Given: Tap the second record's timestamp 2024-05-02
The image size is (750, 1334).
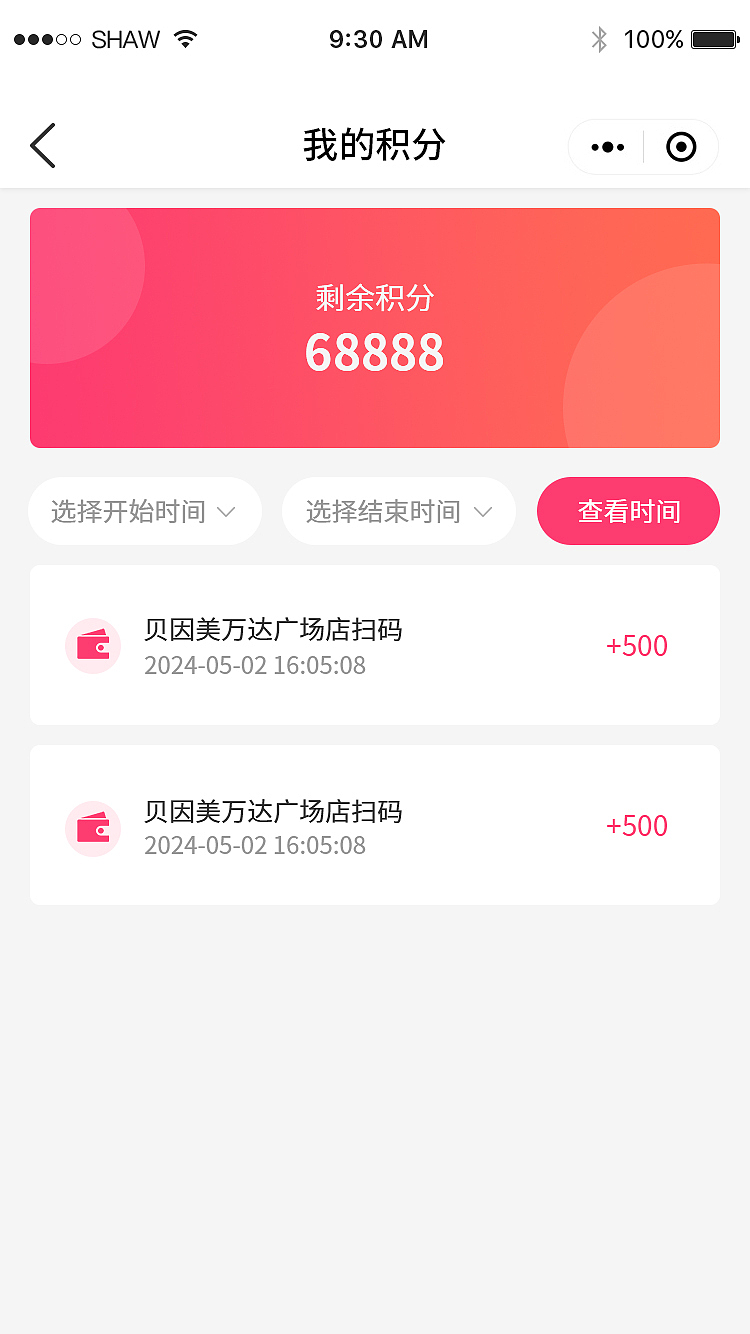Looking at the screenshot, I should coord(254,846).
